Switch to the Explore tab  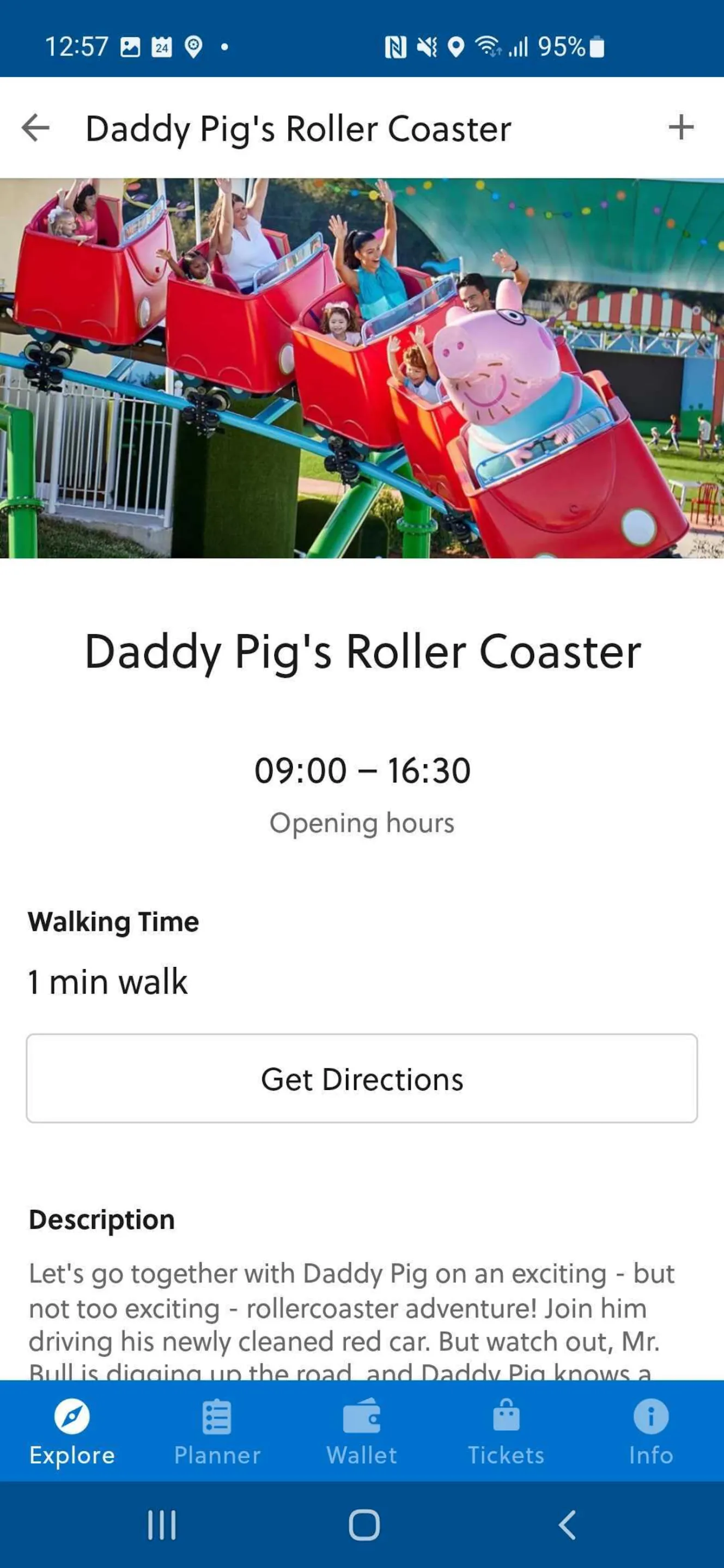click(x=72, y=1431)
